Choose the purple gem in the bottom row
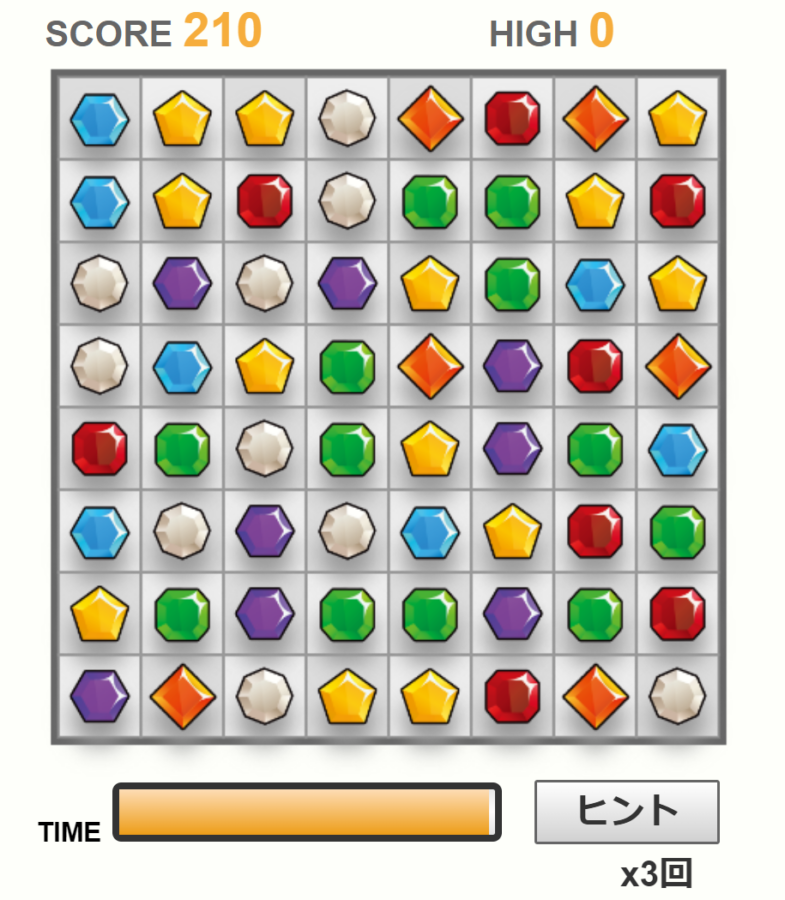Screen dimensions: 785x900 click(x=99, y=696)
